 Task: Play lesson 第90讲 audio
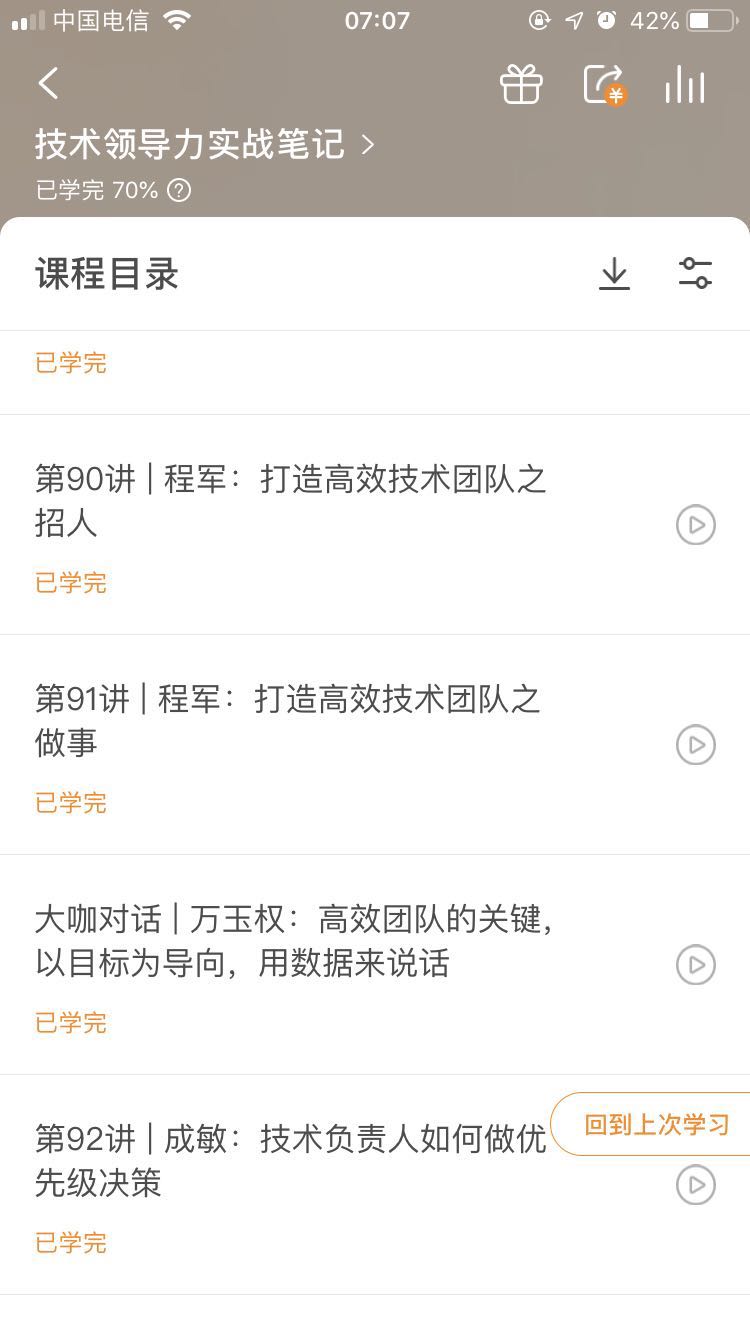(x=696, y=525)
